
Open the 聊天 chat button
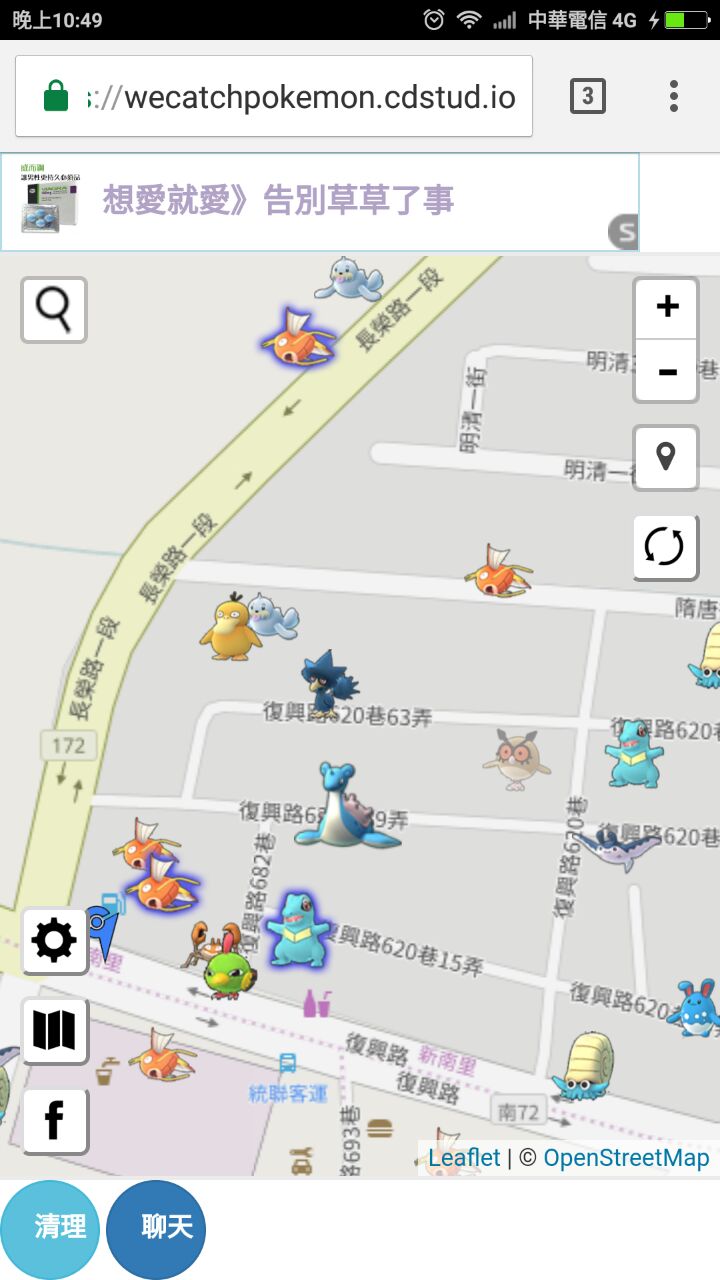click(157, 1229)
